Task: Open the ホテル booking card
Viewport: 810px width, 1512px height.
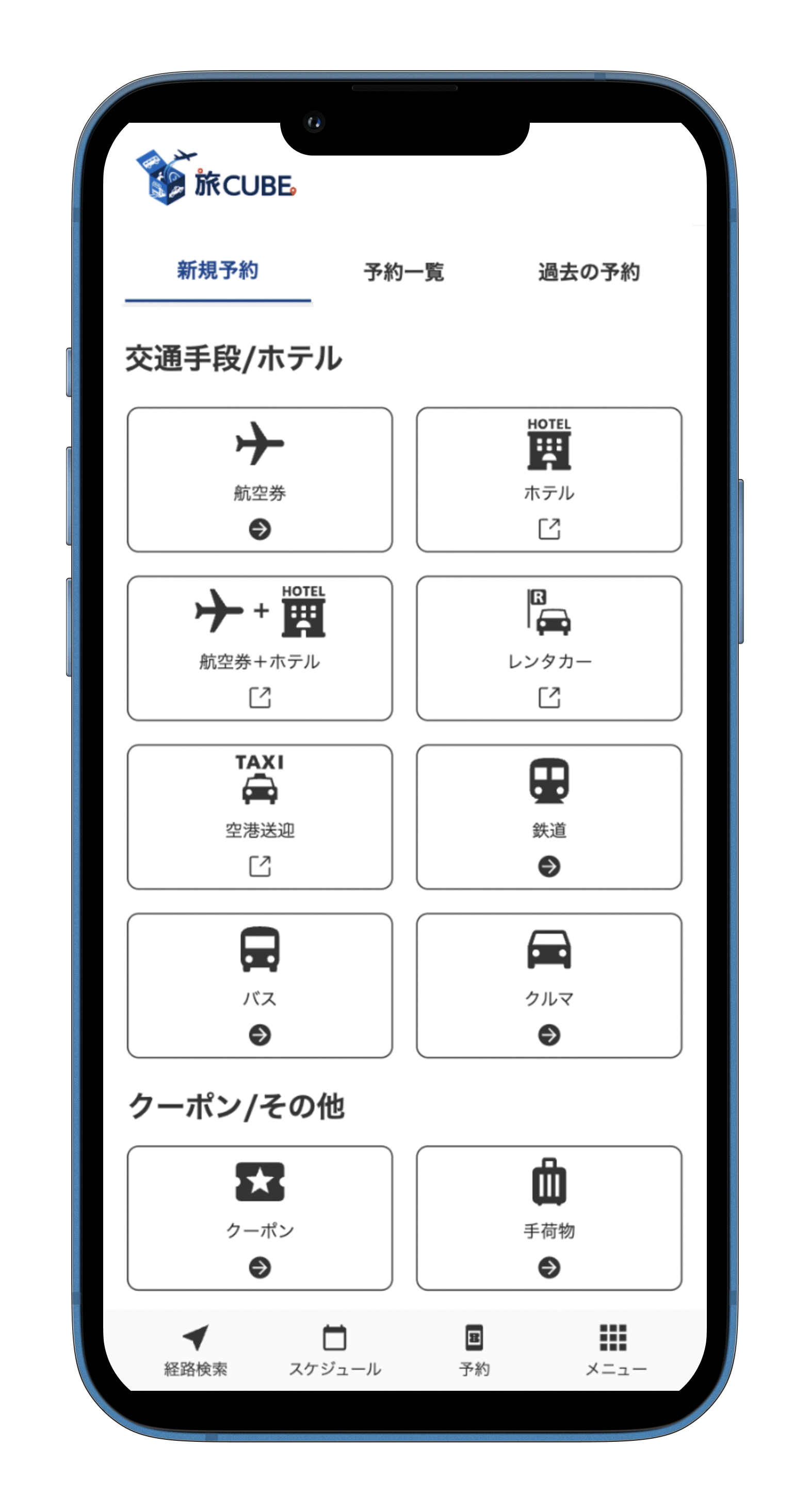Action: [x=548, y=480]
